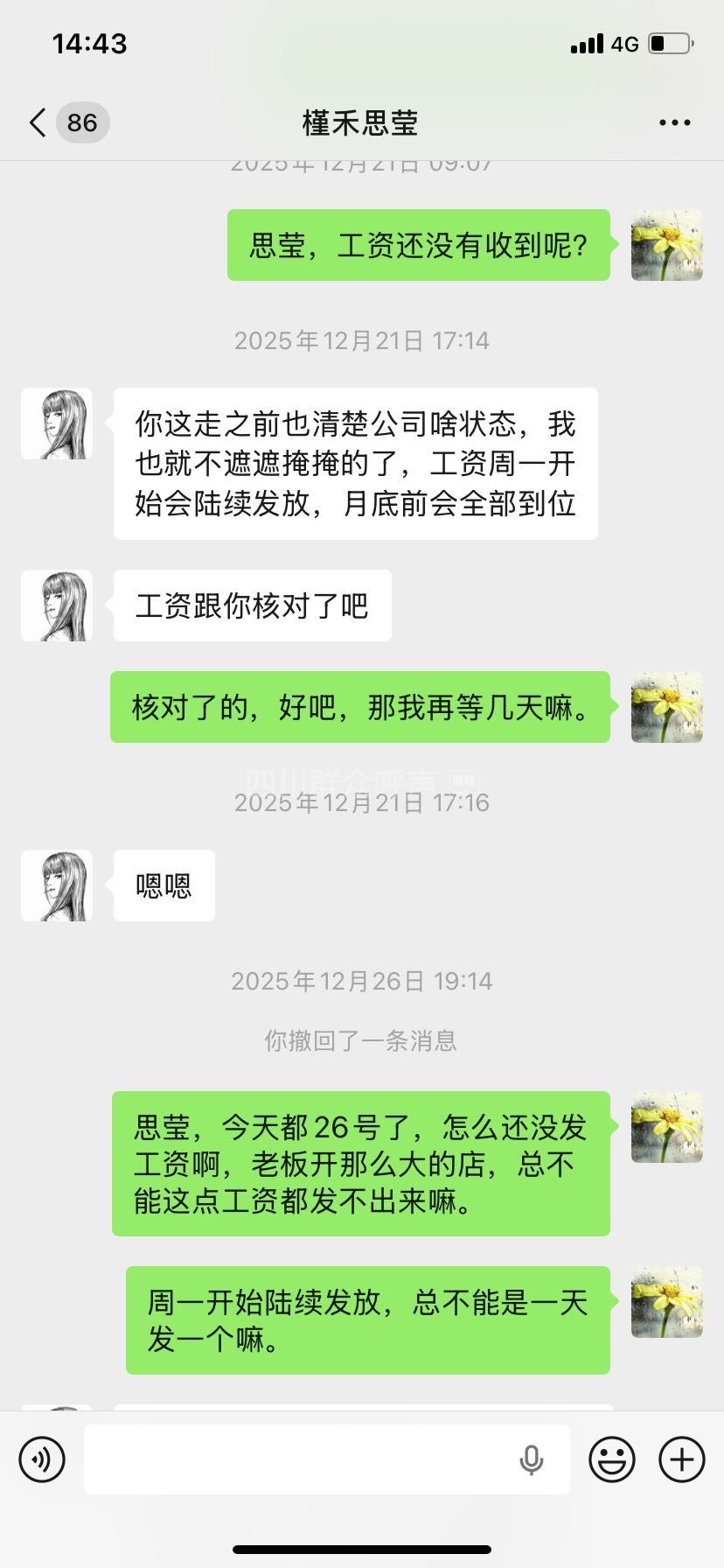Viewport: 724px width, 1568px height.
Task: Open the three-dot chat info menu
Action: click(674, 122)
